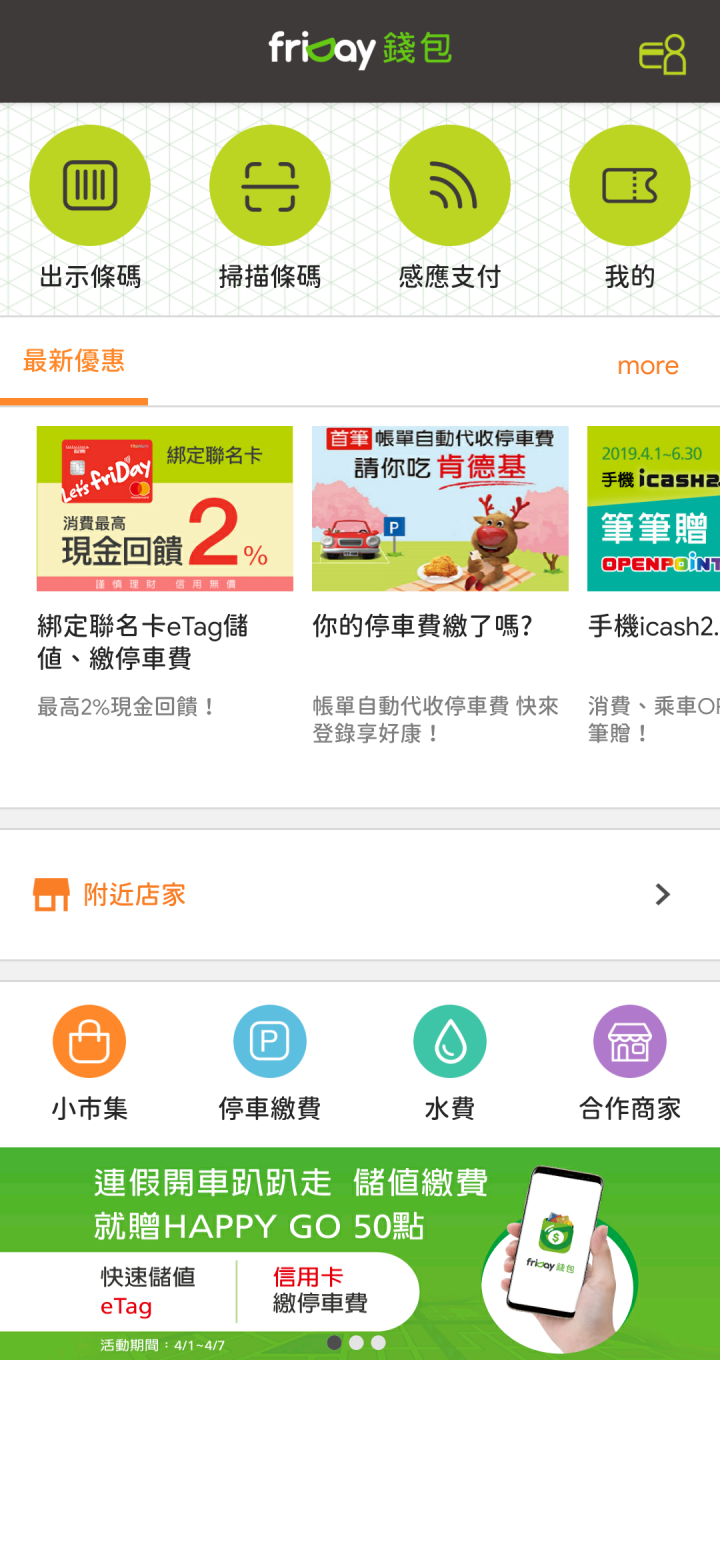Tap 出示條碼 to show barcode
Viewport: 720px width, 1560px height.
(90, 207)
